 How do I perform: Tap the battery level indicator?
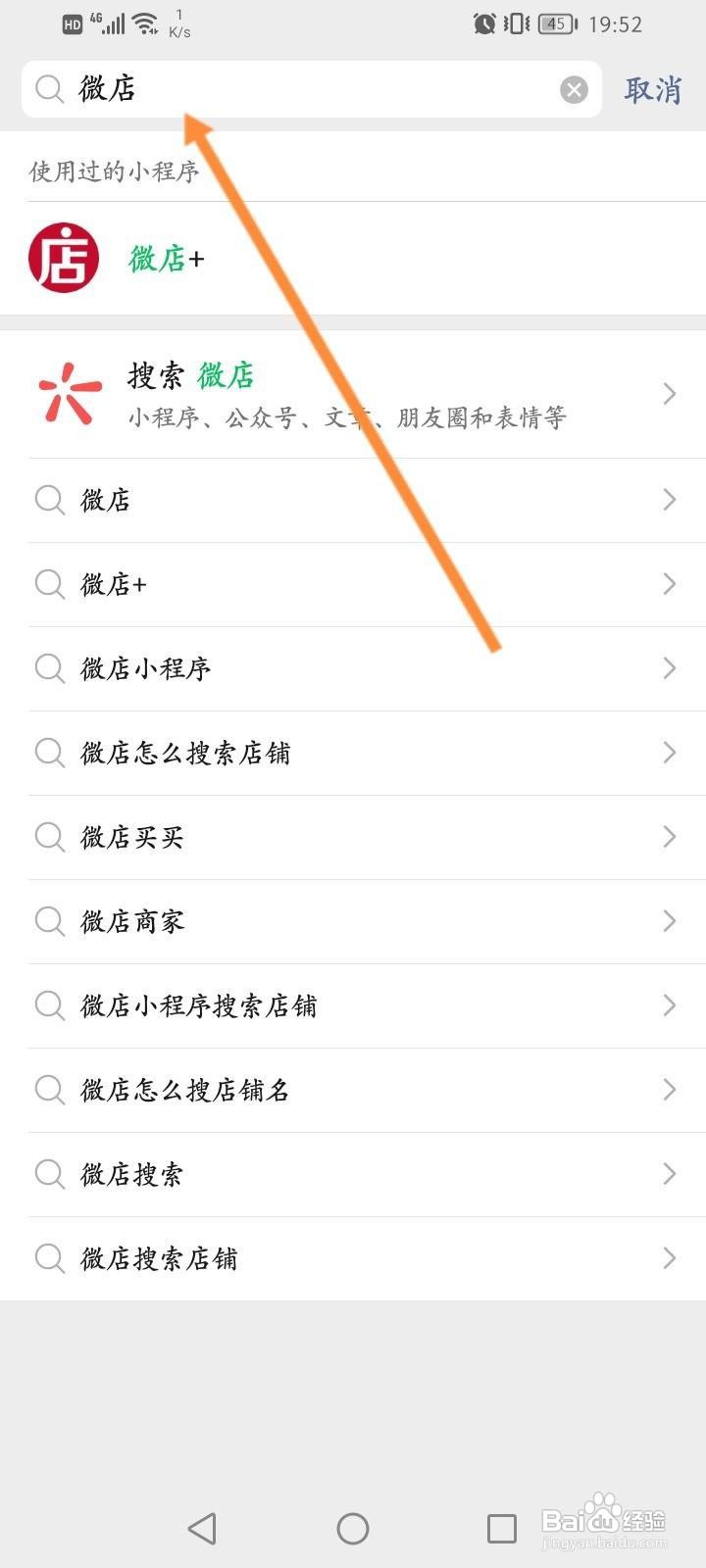click(554, 24)
